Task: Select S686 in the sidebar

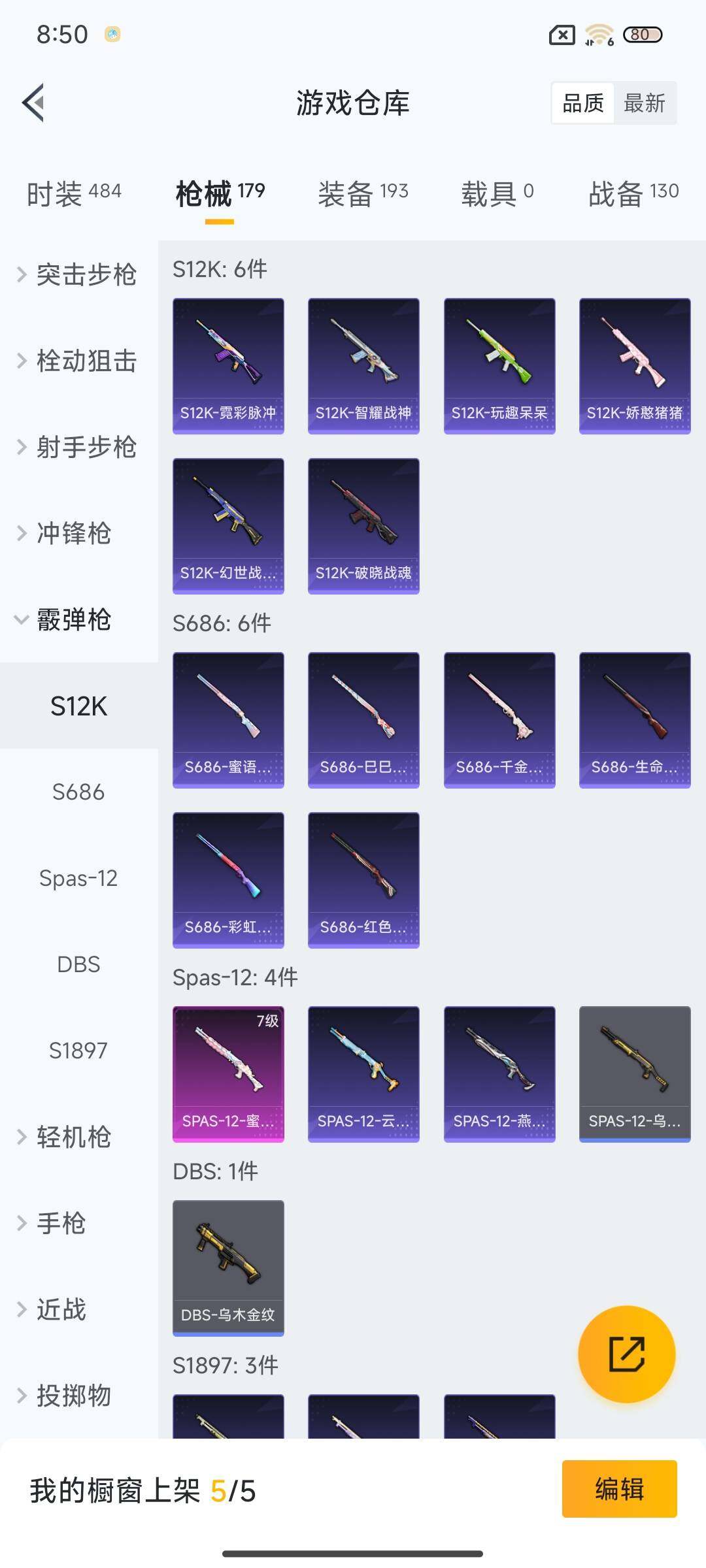Action: (78, 792)
